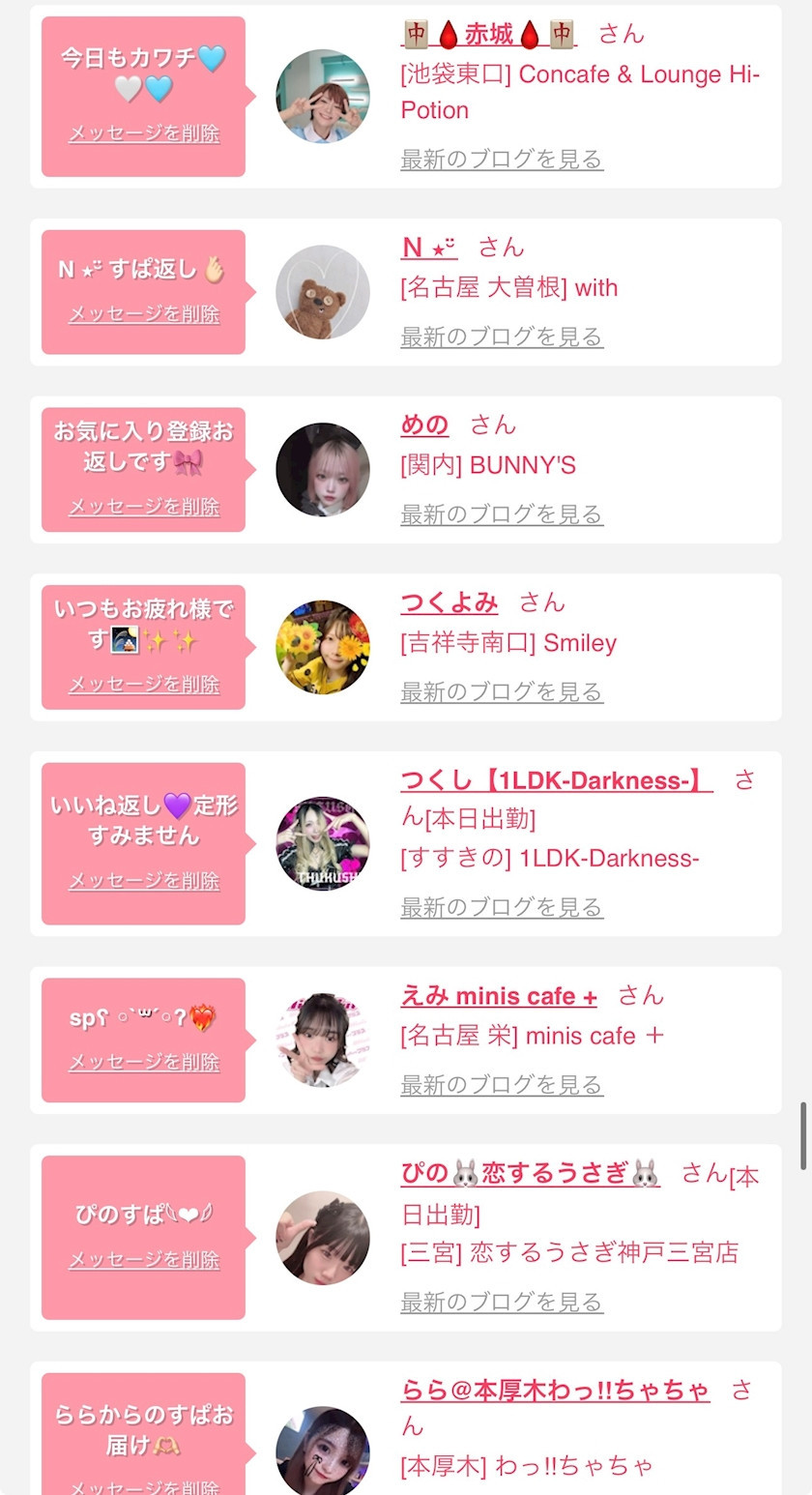This screenshot has width=812, height=1495.
Task: Open 赤城's profile link
Action: 488,35
